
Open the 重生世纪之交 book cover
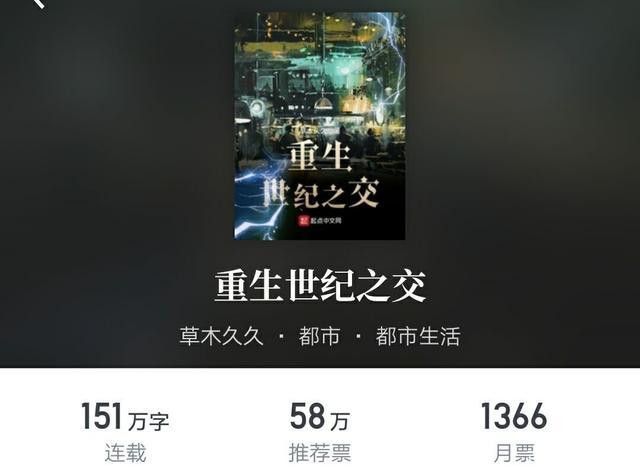[320, 125]
